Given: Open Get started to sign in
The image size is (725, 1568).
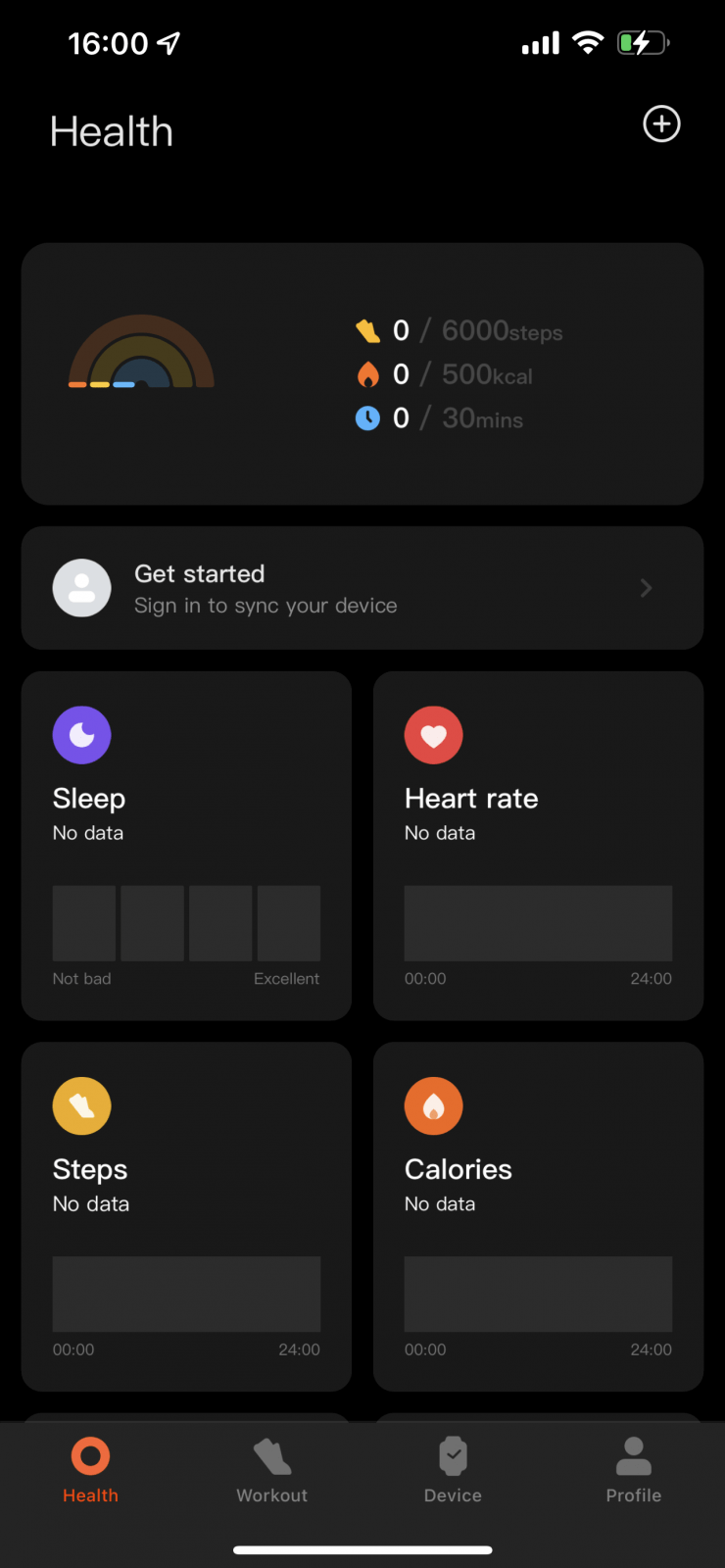Looking at the screenshot, I should 362,588.
